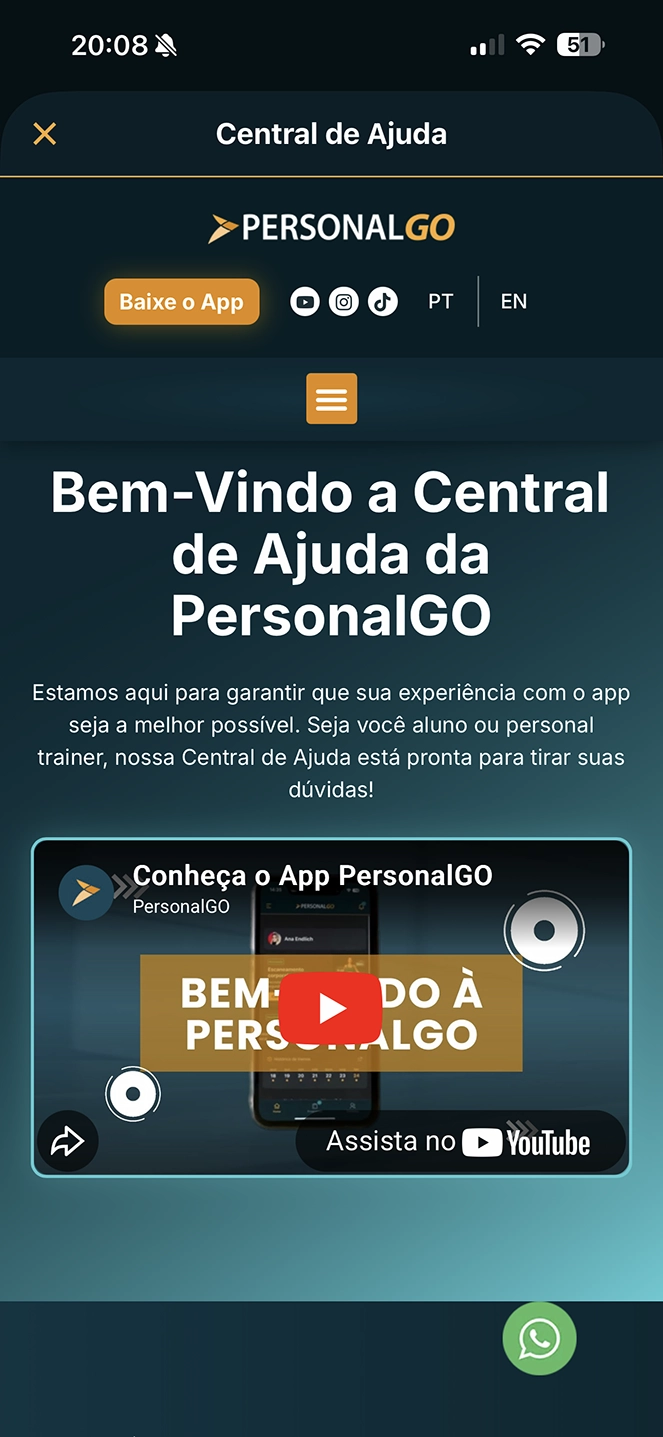Tap the Baixe o App button
Viewport: 663px width, 1437px height.
point(181,302)
